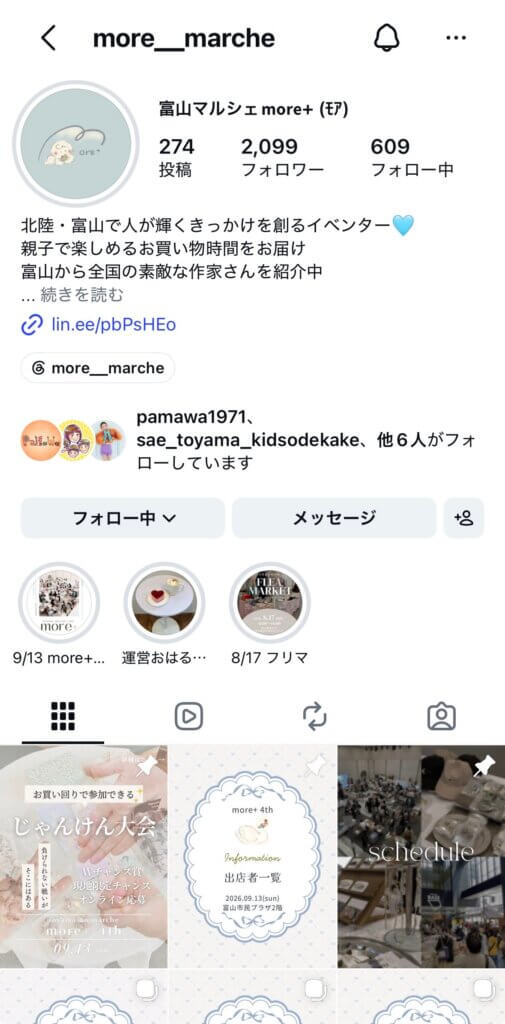
Task: Send a message via メッセージ button
Action: (x=334, y=518)
